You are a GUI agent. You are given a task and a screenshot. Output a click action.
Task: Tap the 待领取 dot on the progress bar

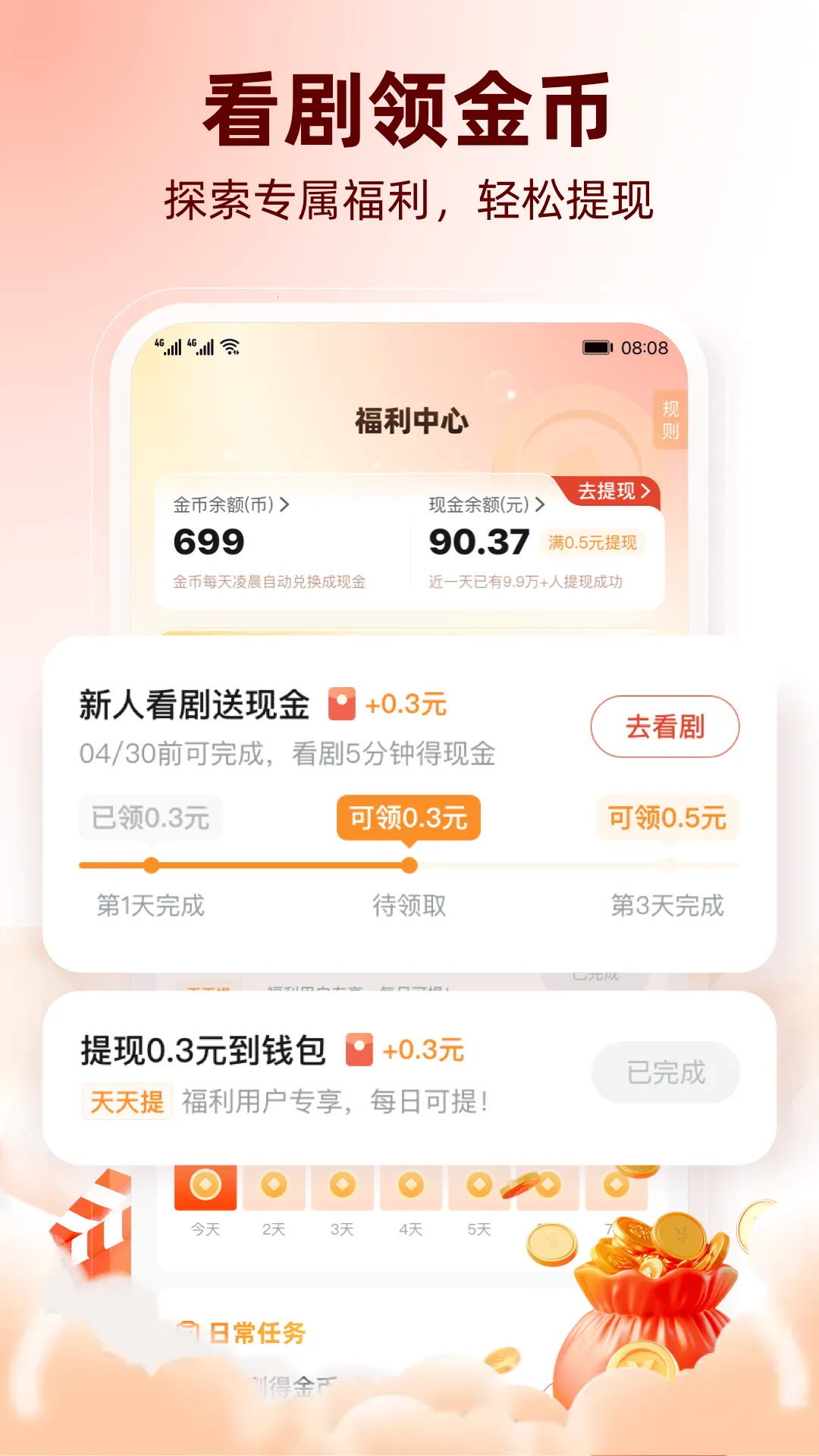[x=409, y=864]
